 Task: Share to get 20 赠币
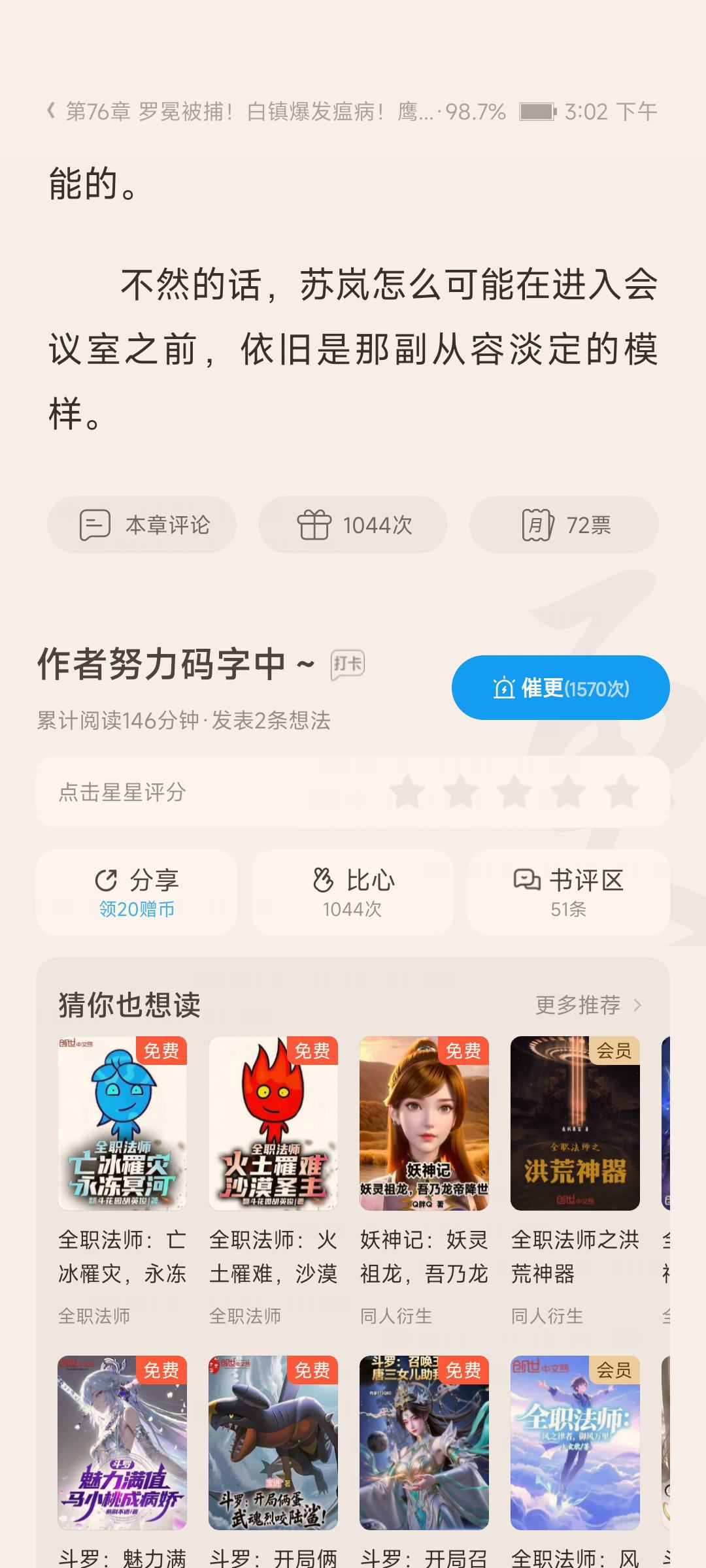(x=137, y=892)
